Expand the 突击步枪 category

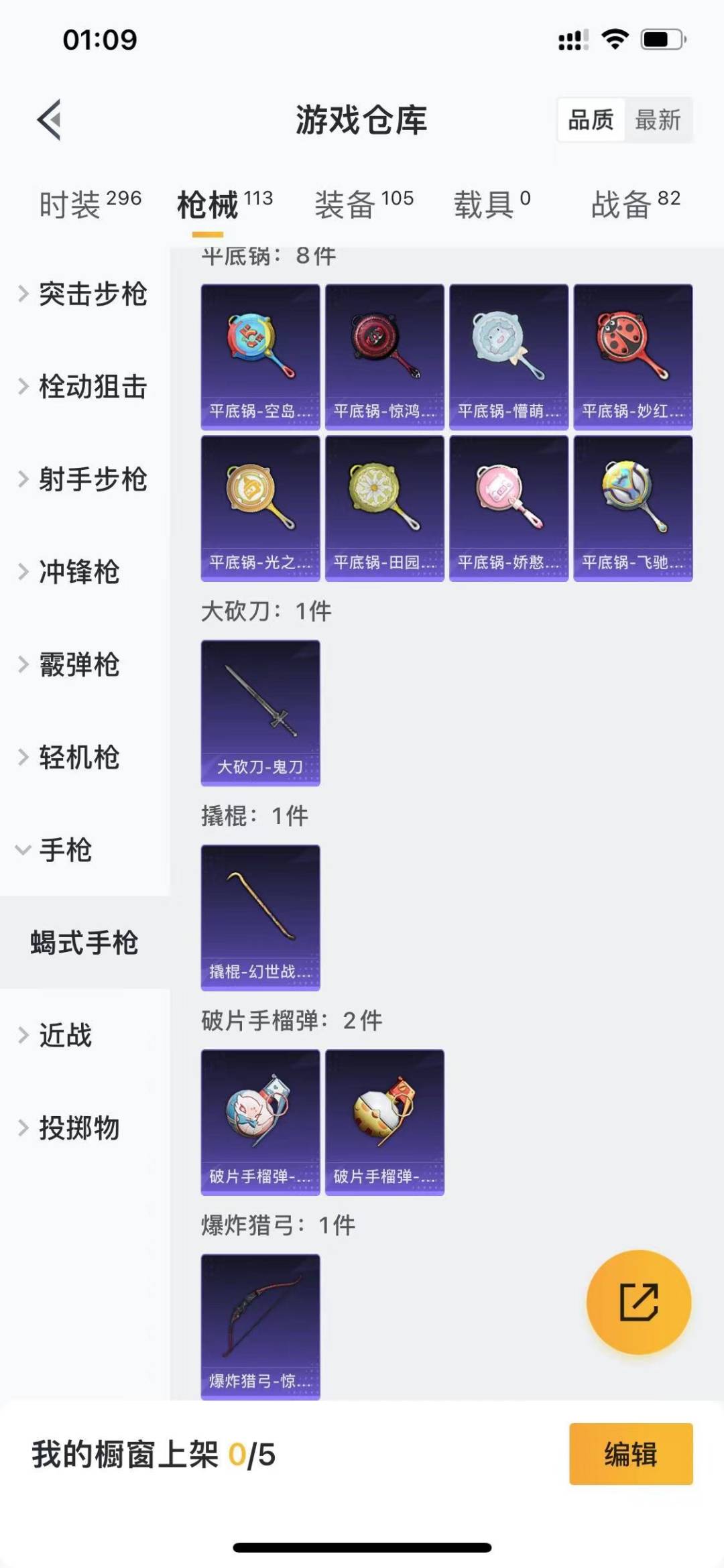coord(94,293)
